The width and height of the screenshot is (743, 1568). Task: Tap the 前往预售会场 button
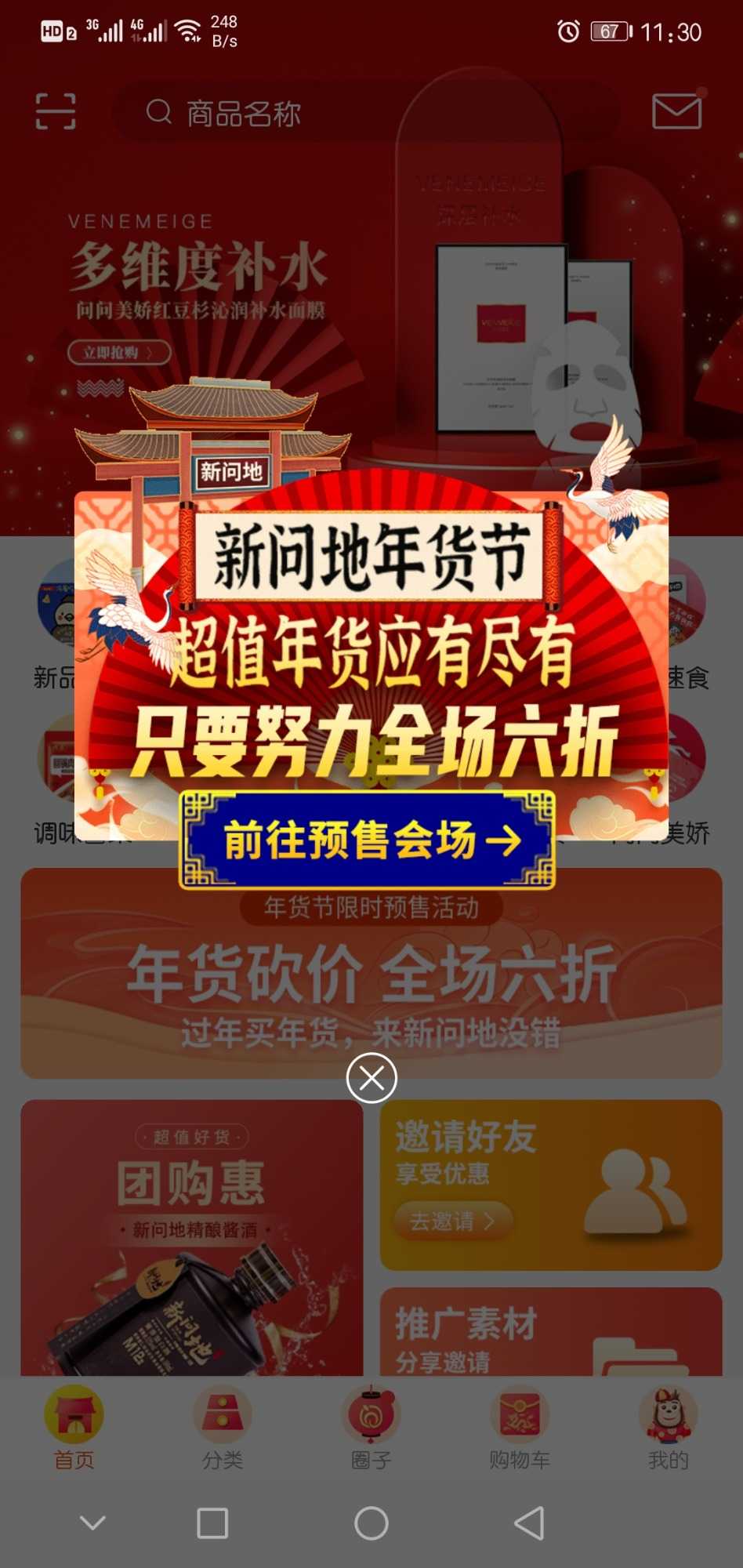coord(368,840)
